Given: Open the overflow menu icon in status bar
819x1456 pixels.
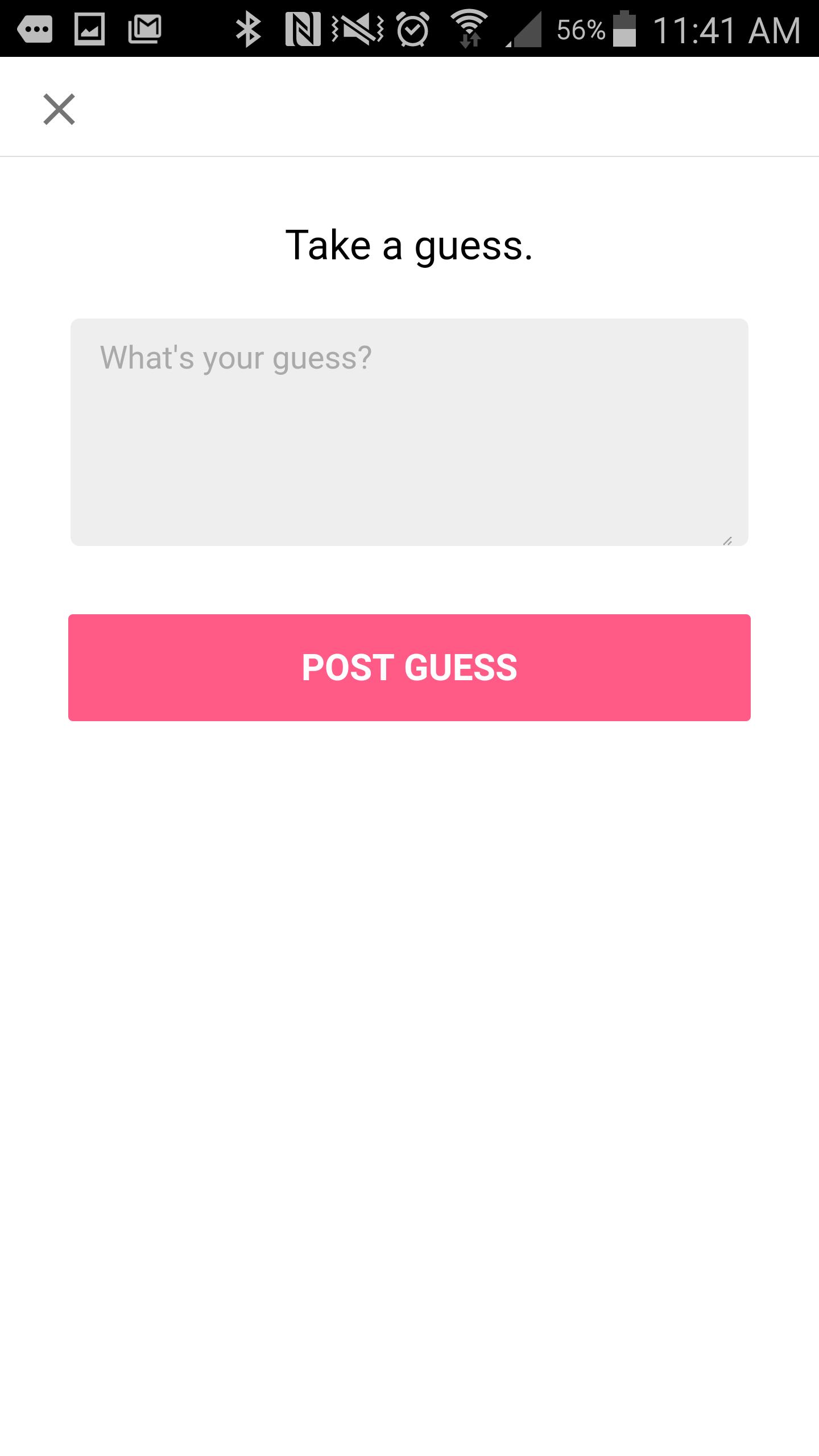Looking at the screenshot, I should (35, 30).
